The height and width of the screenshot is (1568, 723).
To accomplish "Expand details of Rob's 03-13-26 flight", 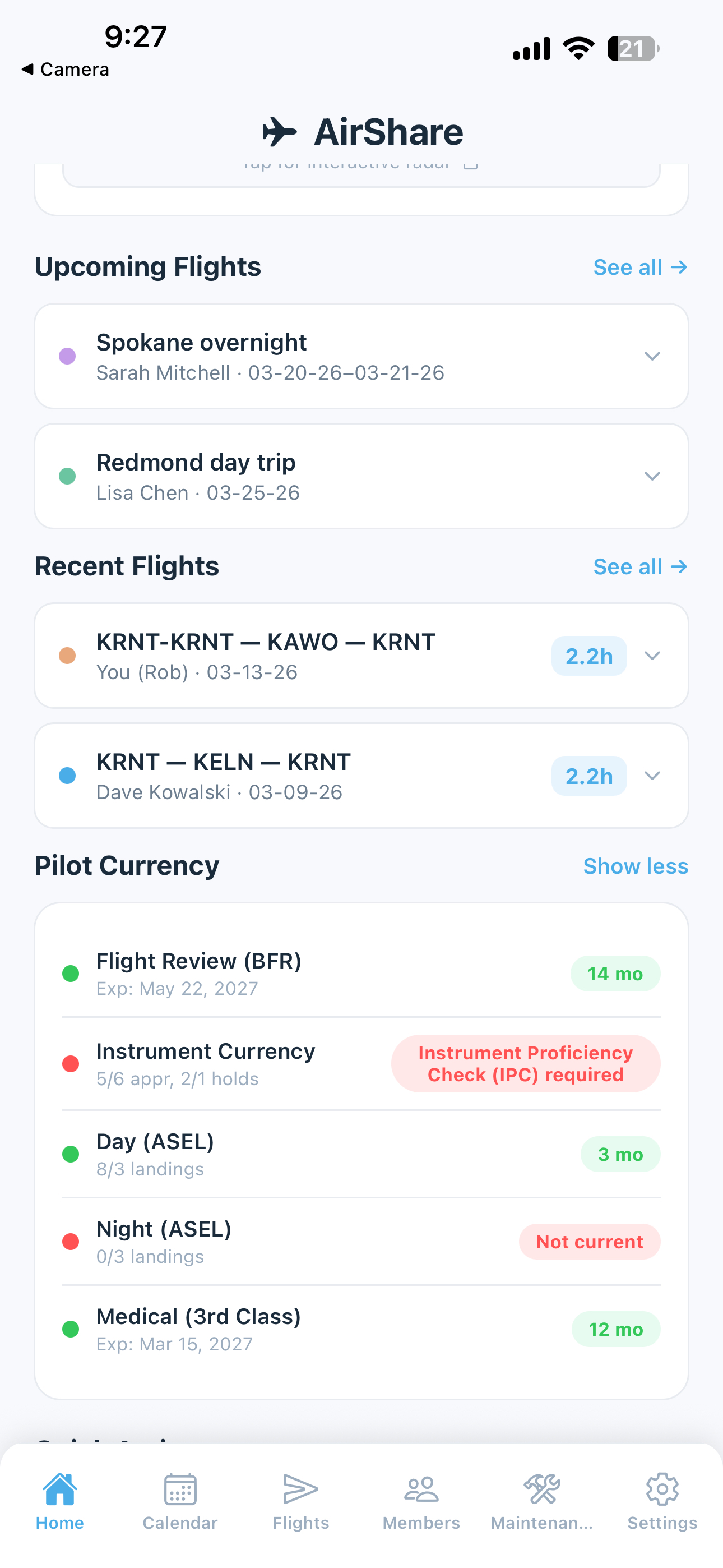I will [652, 656].
